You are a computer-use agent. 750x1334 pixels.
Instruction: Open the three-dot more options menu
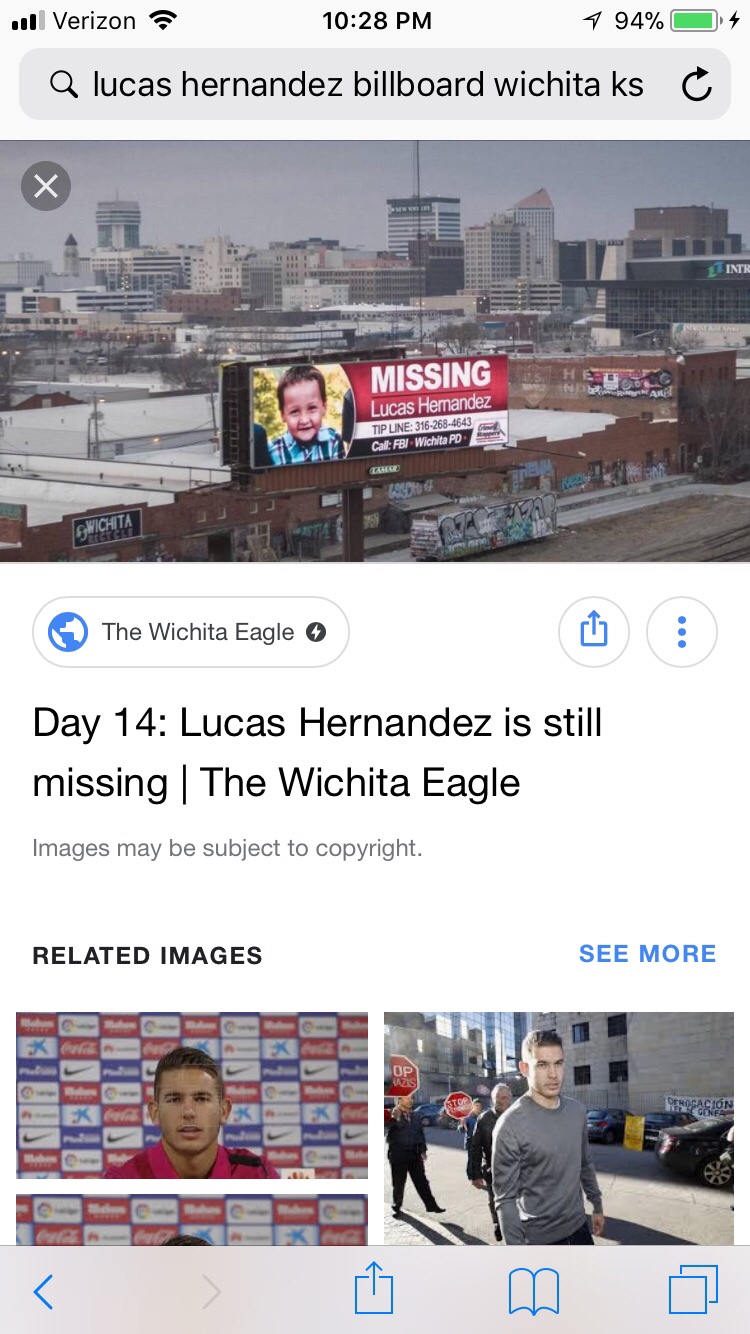coord(682,632)
